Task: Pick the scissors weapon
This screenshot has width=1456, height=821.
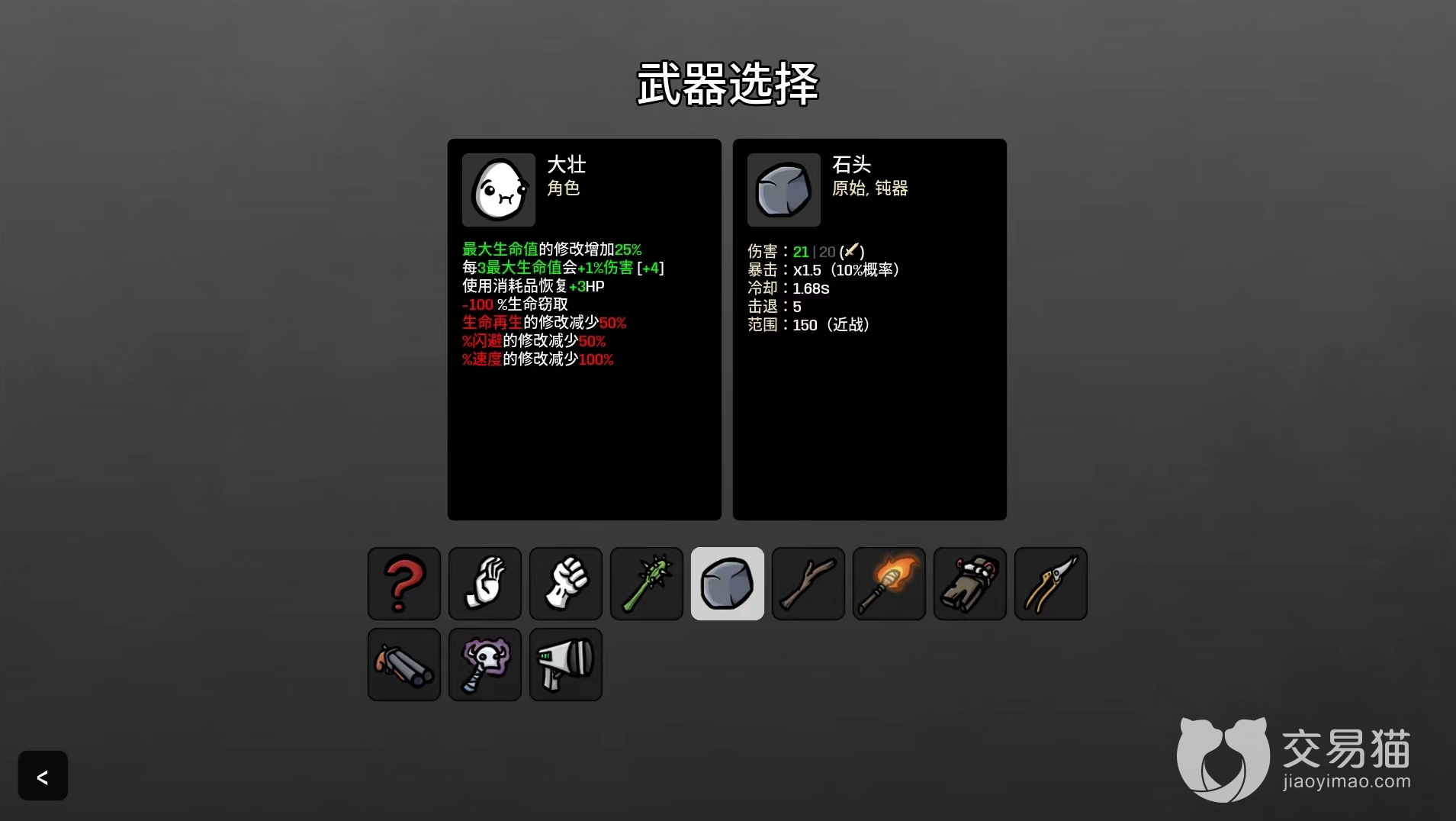Action: (x=1051, y=584)
